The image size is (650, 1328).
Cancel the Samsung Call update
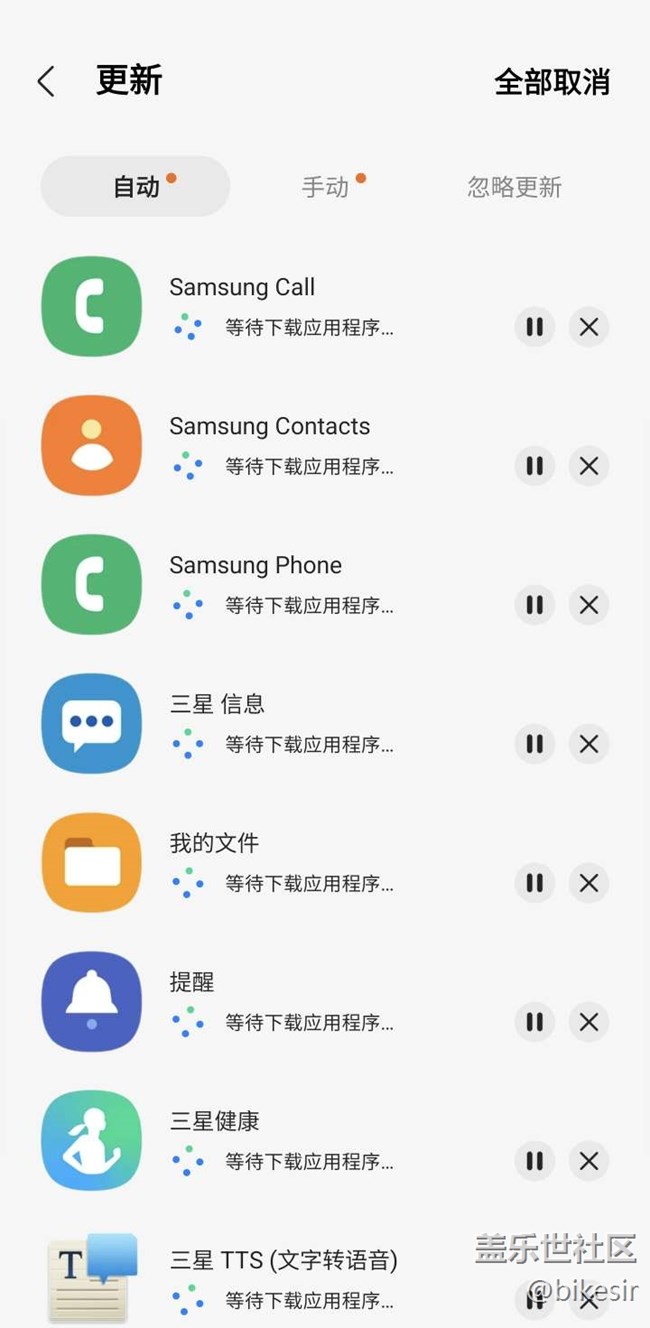click(589, 327)
